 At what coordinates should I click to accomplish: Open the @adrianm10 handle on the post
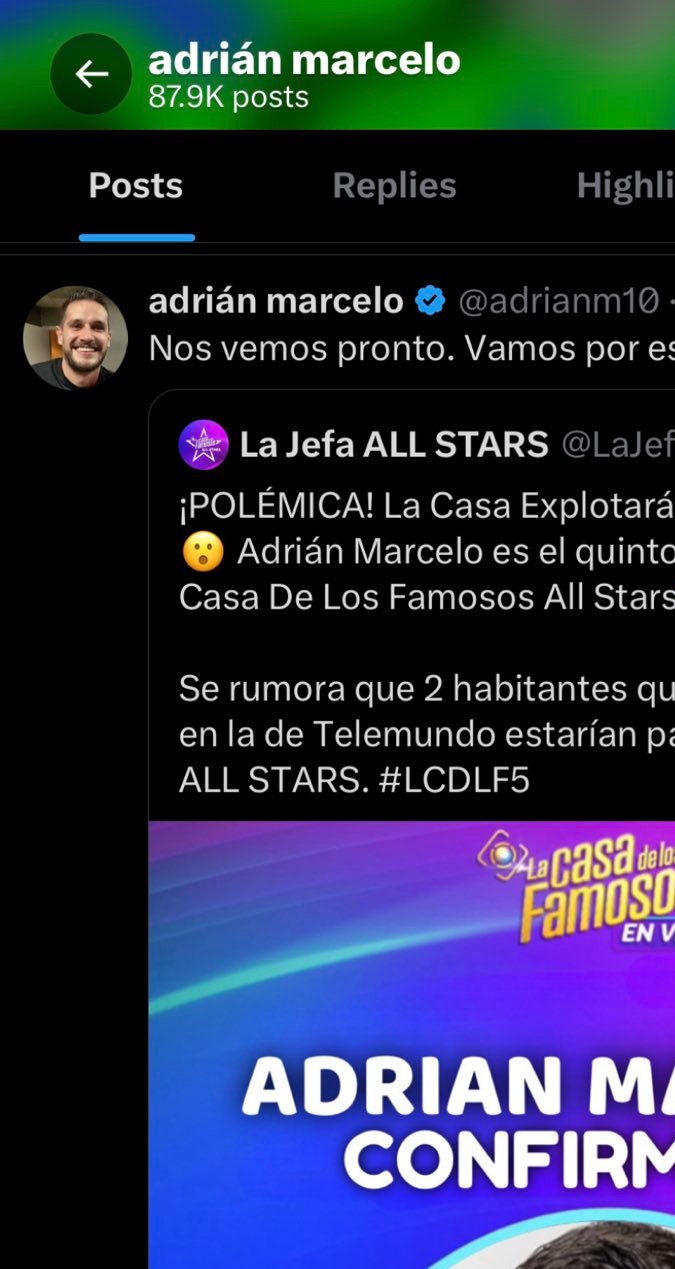point(558,300)
